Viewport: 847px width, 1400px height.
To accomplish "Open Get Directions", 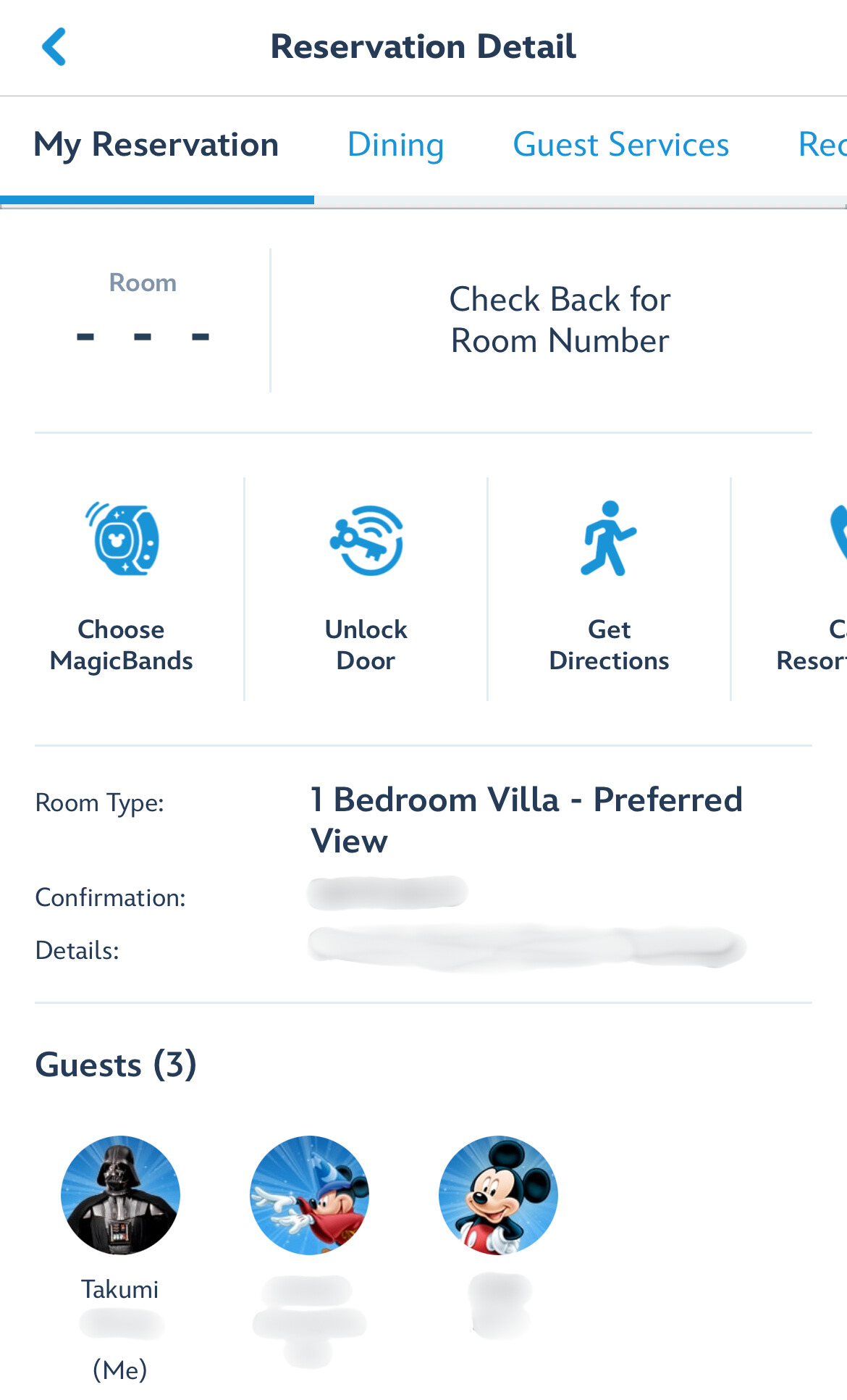I will (610, 588).
